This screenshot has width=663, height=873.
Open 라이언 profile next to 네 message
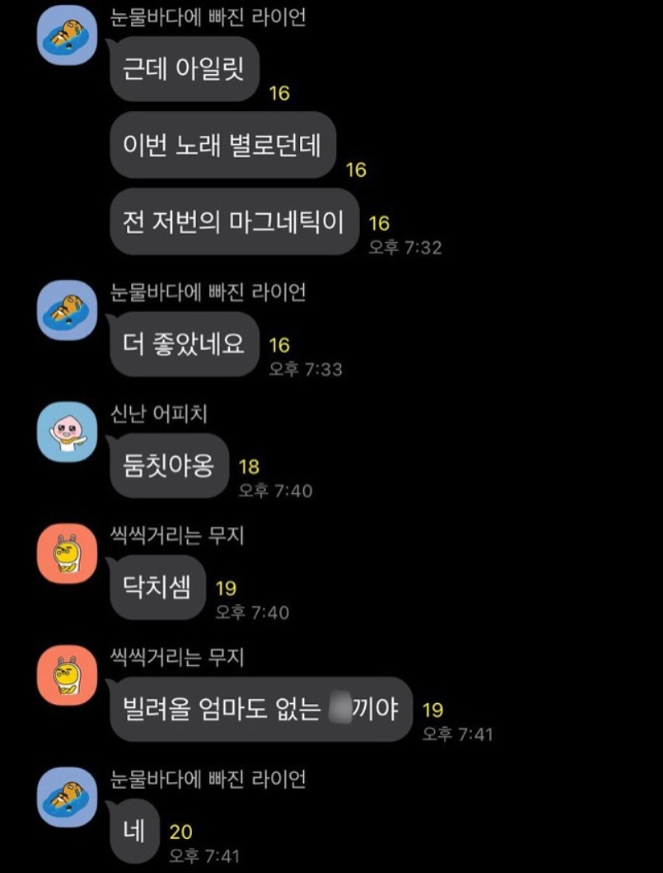[x=68, y=797]
